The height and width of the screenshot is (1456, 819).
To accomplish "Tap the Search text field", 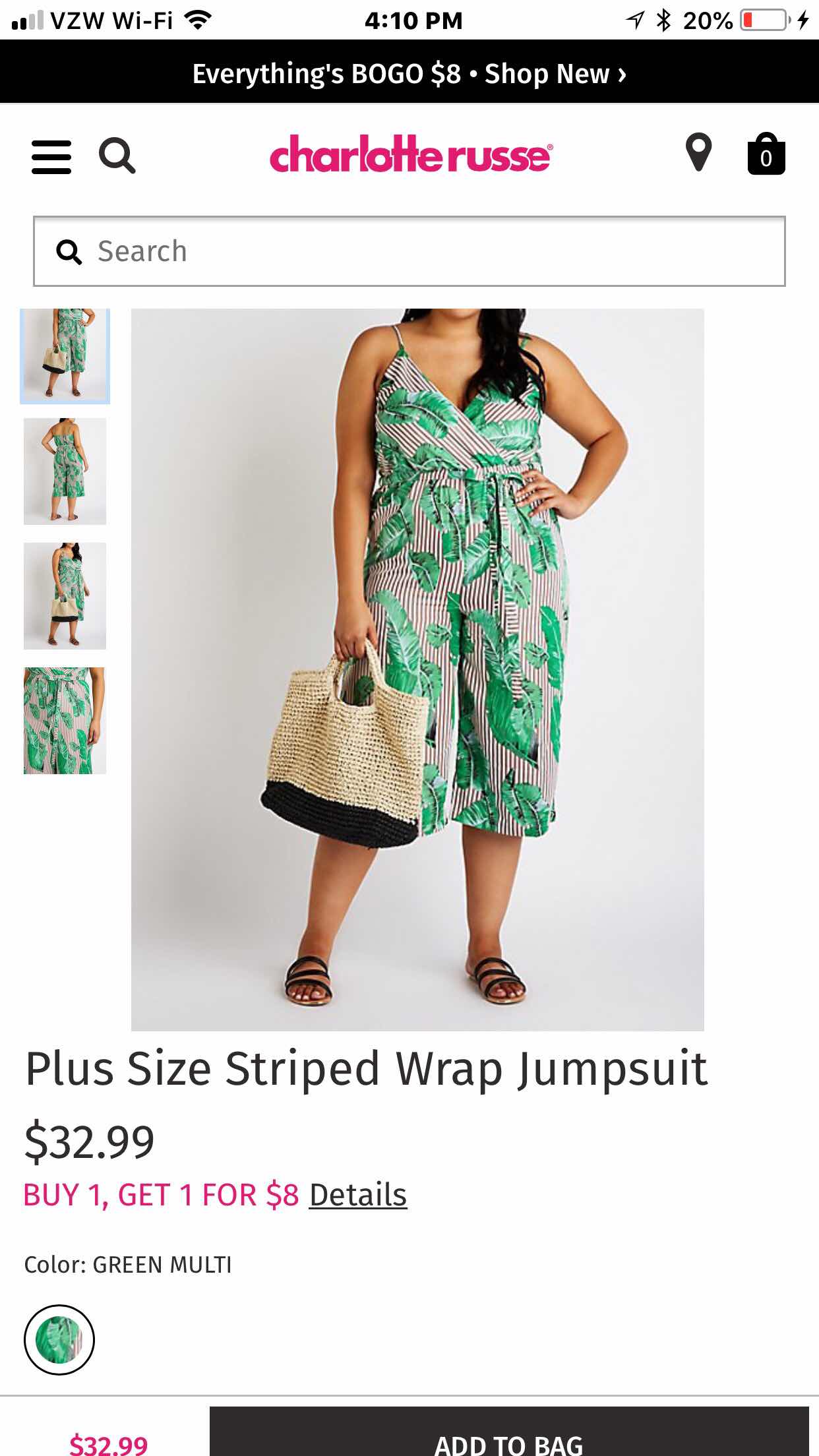I will (409, 251).
